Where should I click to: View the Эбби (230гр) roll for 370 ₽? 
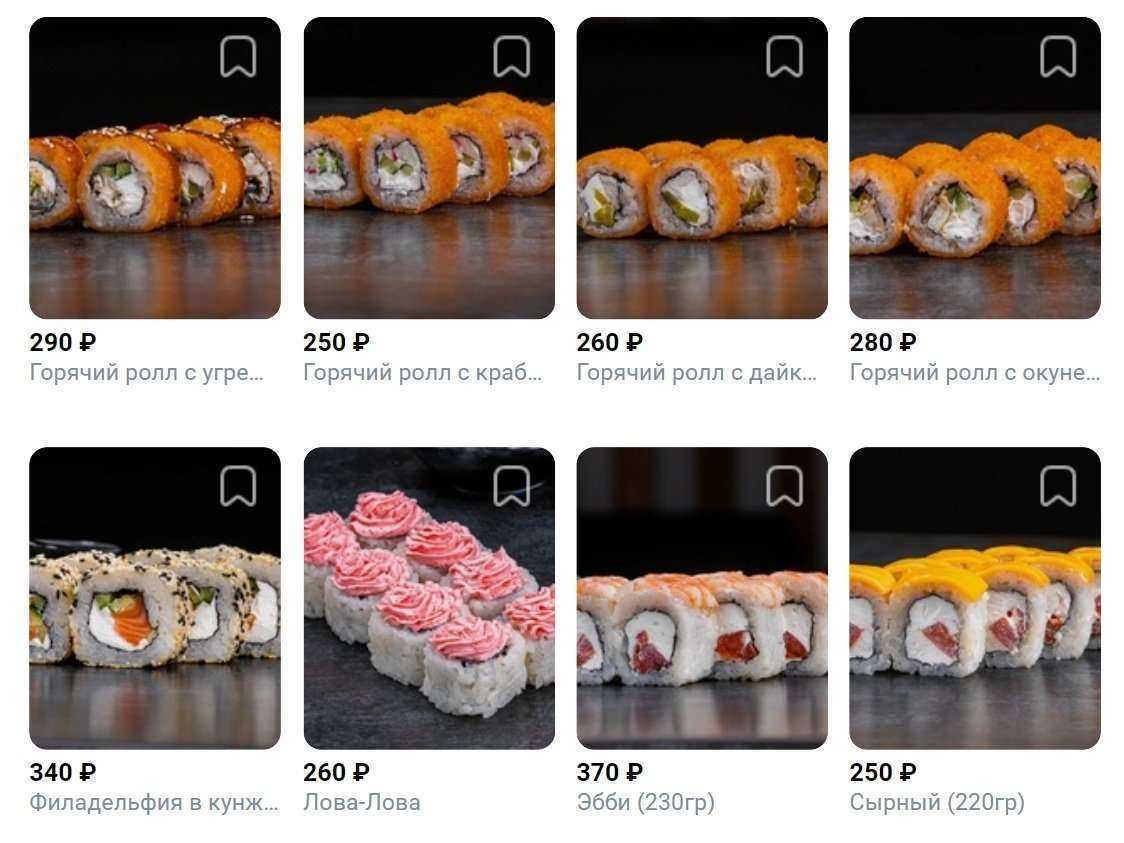pos(701,620)
